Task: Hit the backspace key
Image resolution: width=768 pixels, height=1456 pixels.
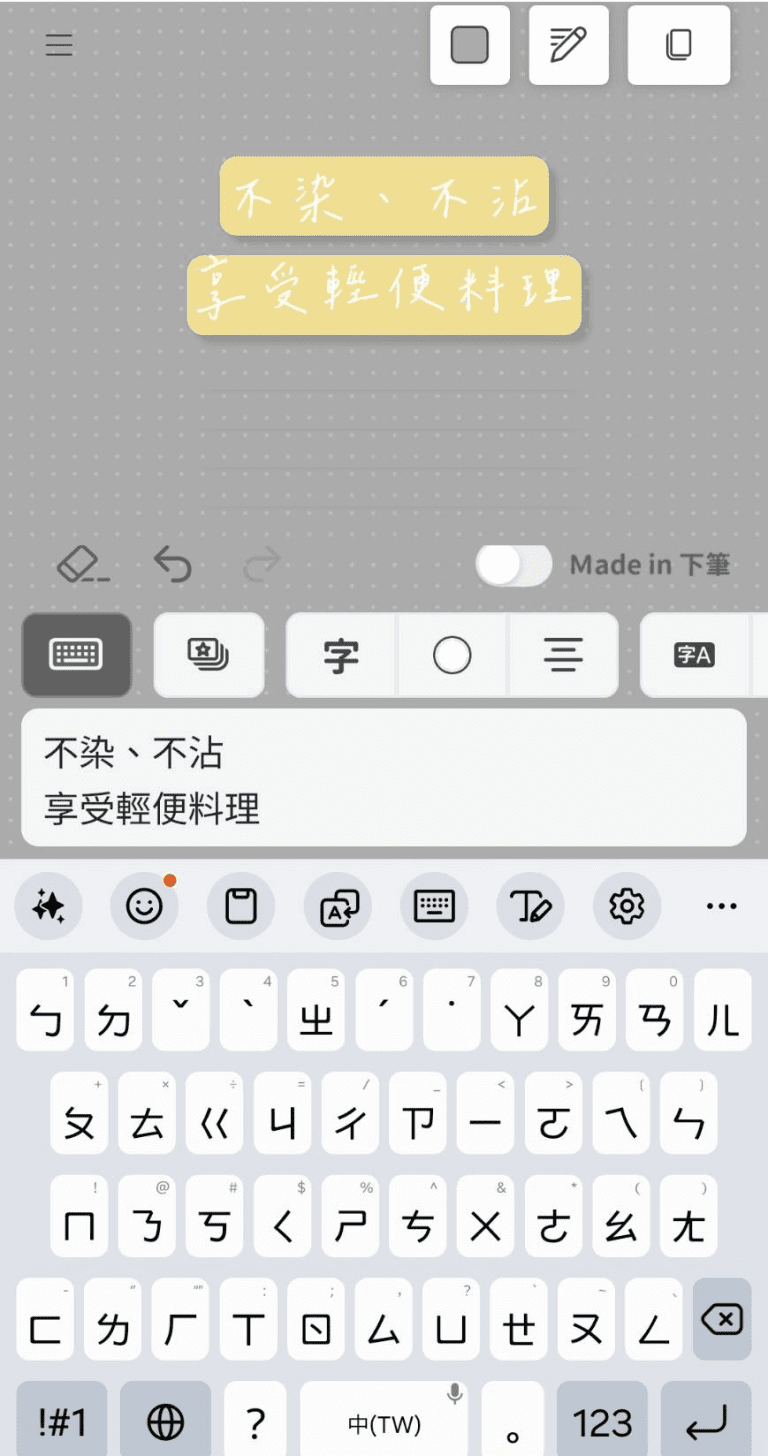Action: click(x=722, y=1320)
